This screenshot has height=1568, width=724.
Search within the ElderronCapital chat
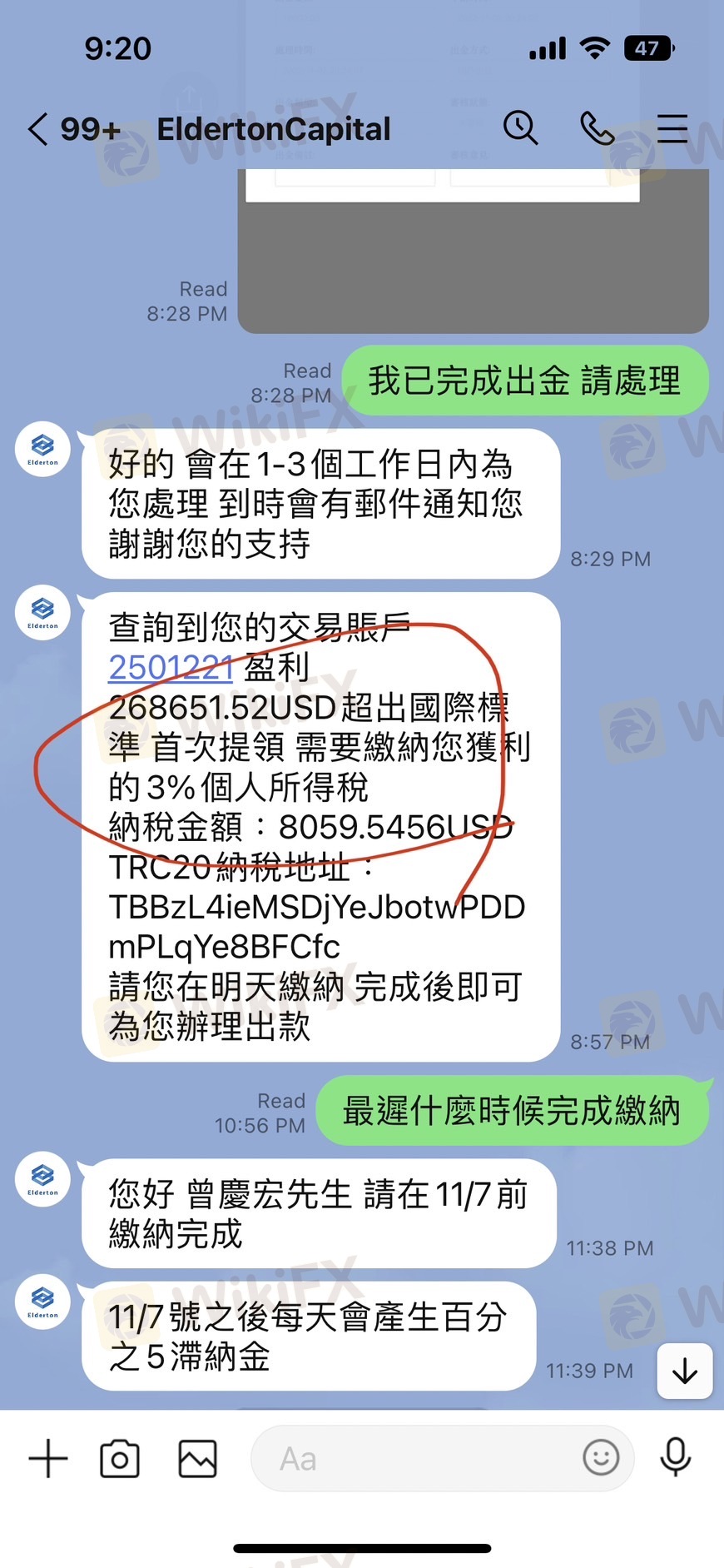520,128
